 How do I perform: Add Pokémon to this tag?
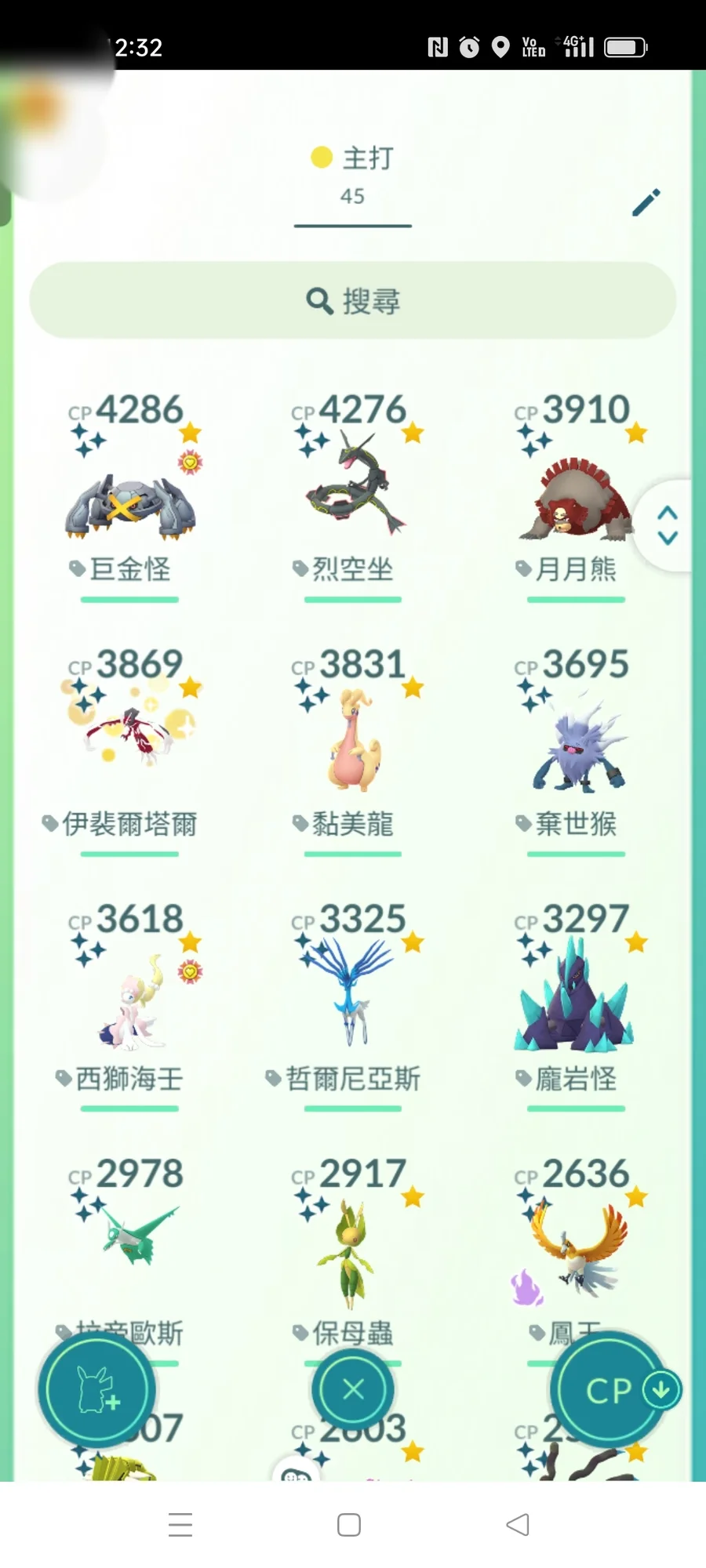point(96,1390)
